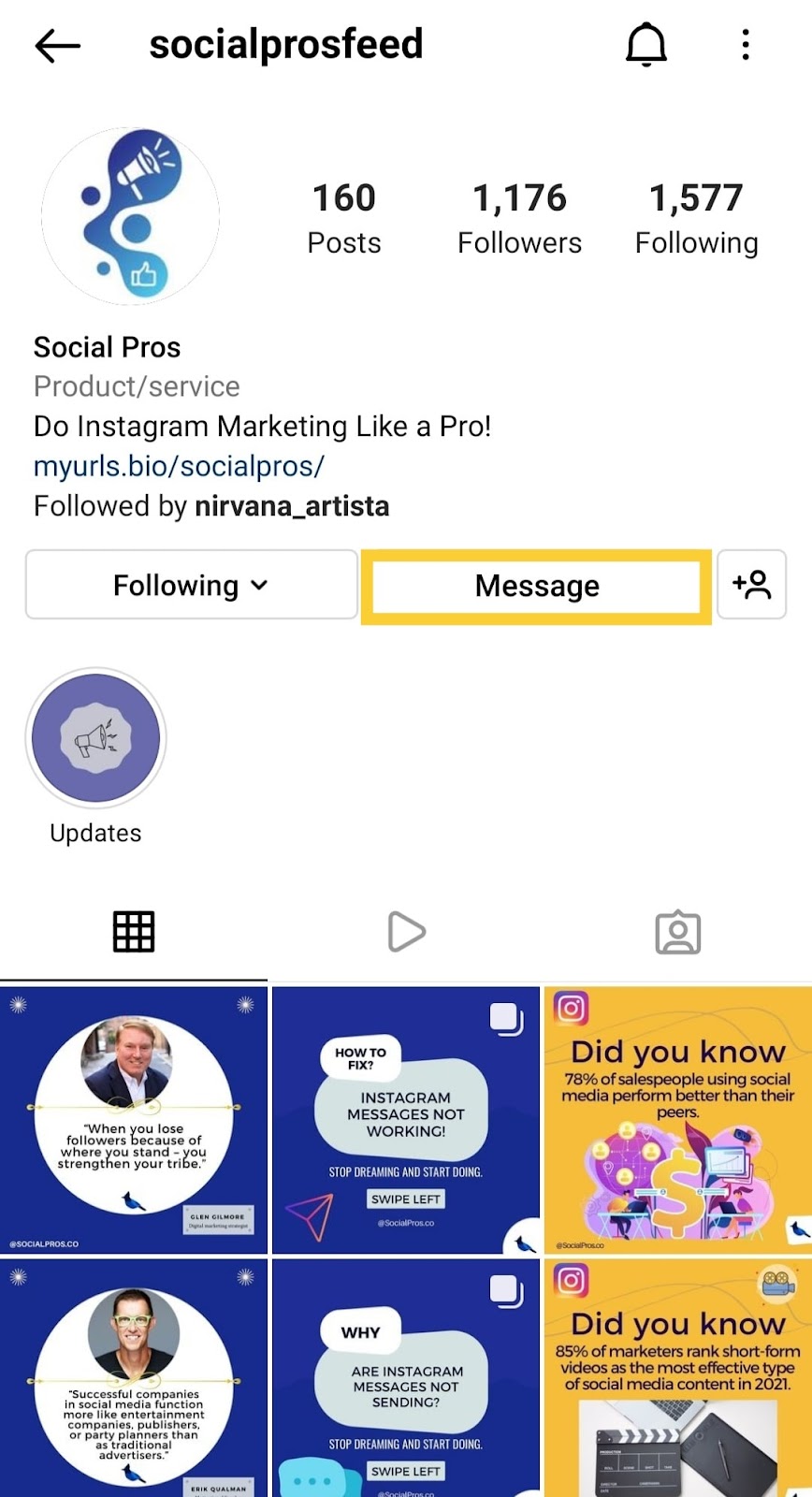Open the Updates story highlight
Screen dimensions: 812x1497
coord(95,738)
